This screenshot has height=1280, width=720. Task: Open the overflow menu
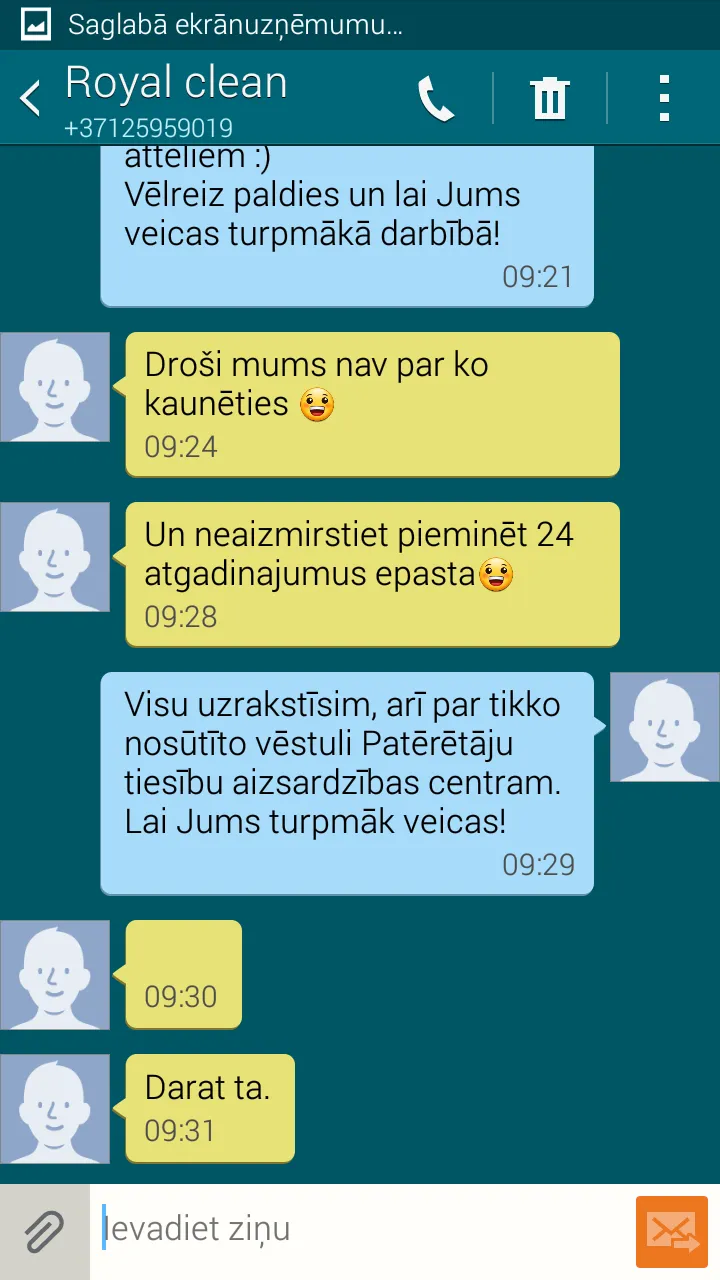664,99
